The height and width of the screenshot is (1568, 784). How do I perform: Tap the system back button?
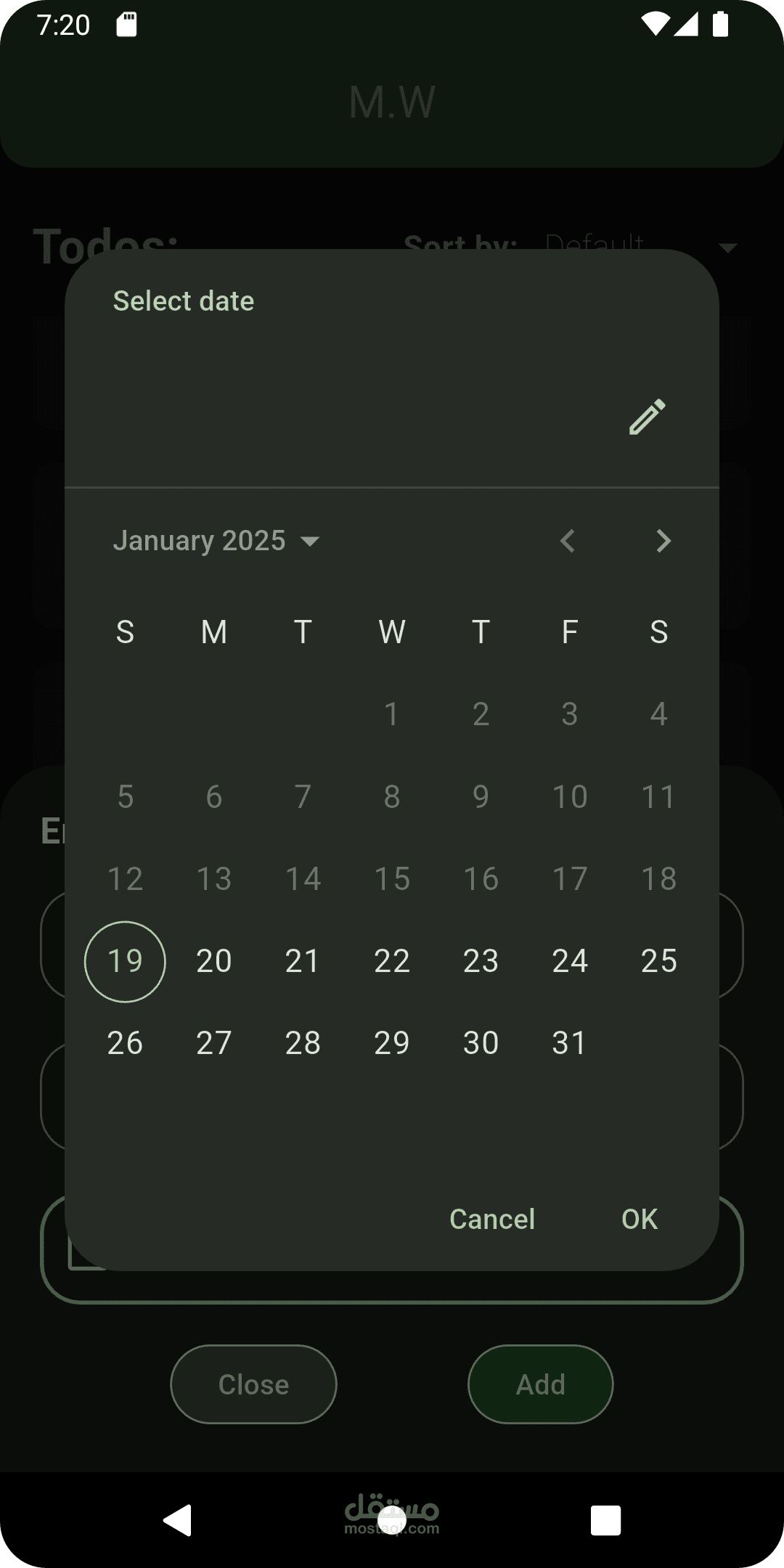pyautogui.click(x=178, y=1520)
